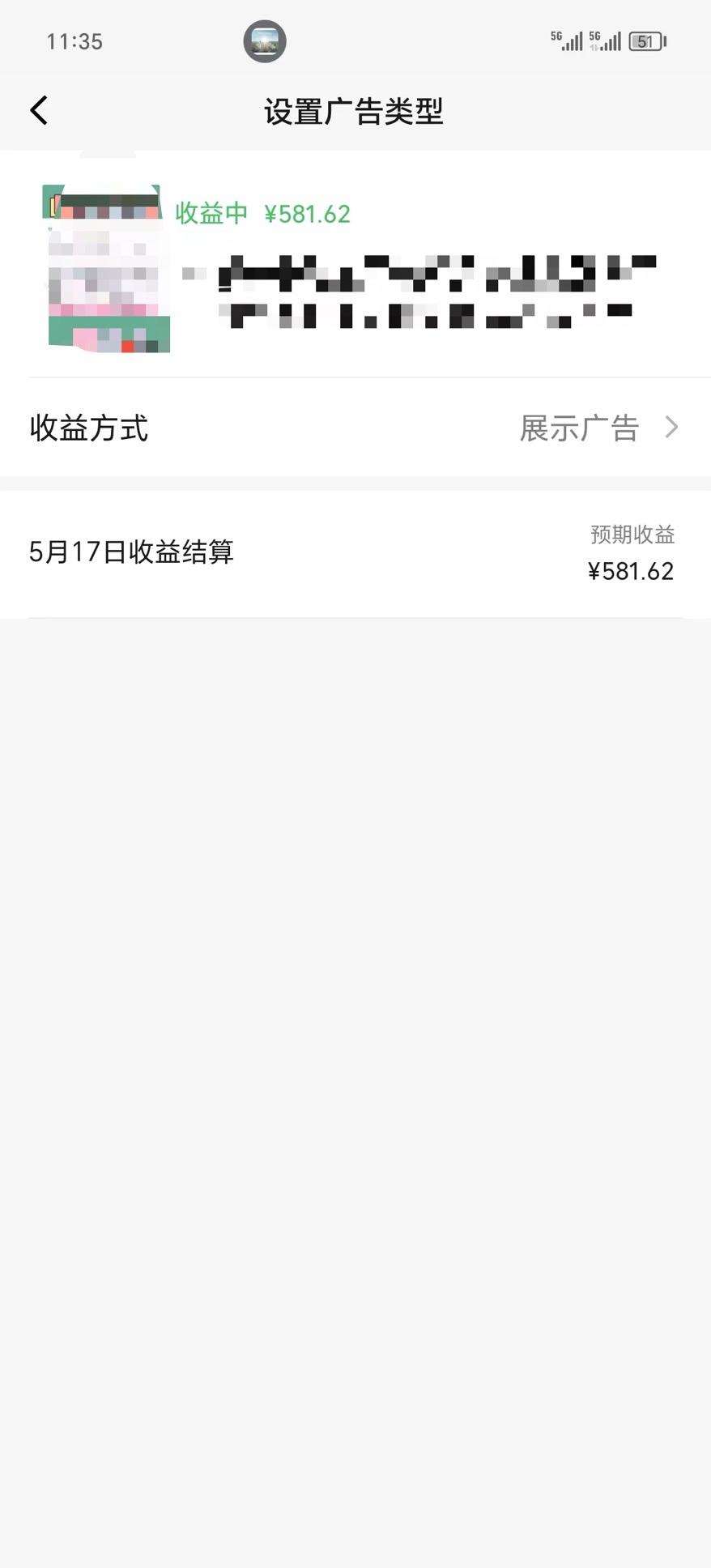711x1568 pixels.
Task: Select the green 收益中 status label
Action: coord(211,214)
